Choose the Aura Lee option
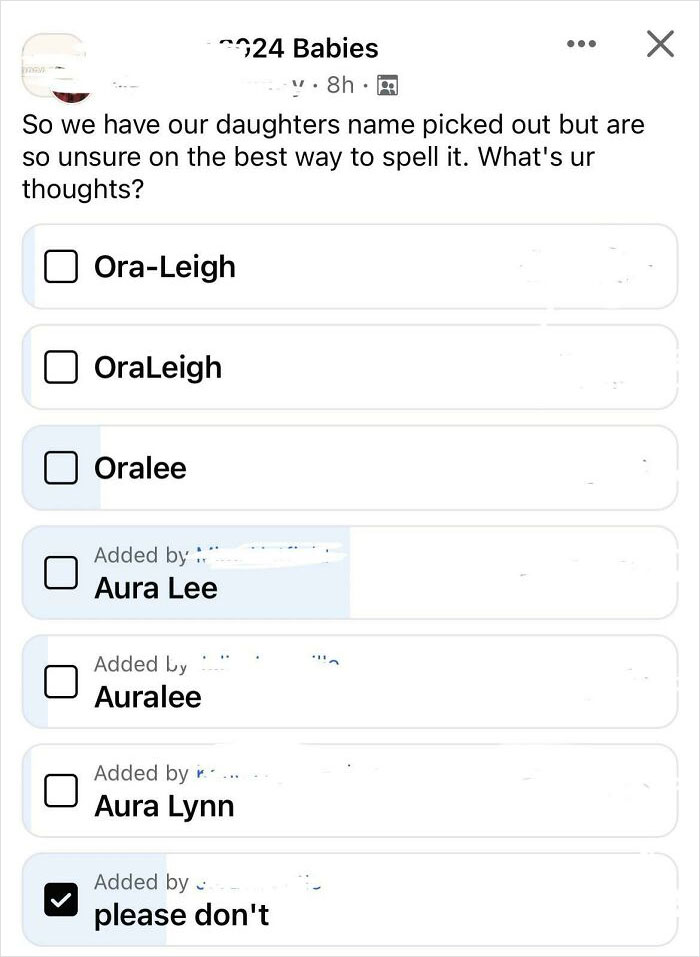This screenshot has height=957, width=700. pos(61,573)
